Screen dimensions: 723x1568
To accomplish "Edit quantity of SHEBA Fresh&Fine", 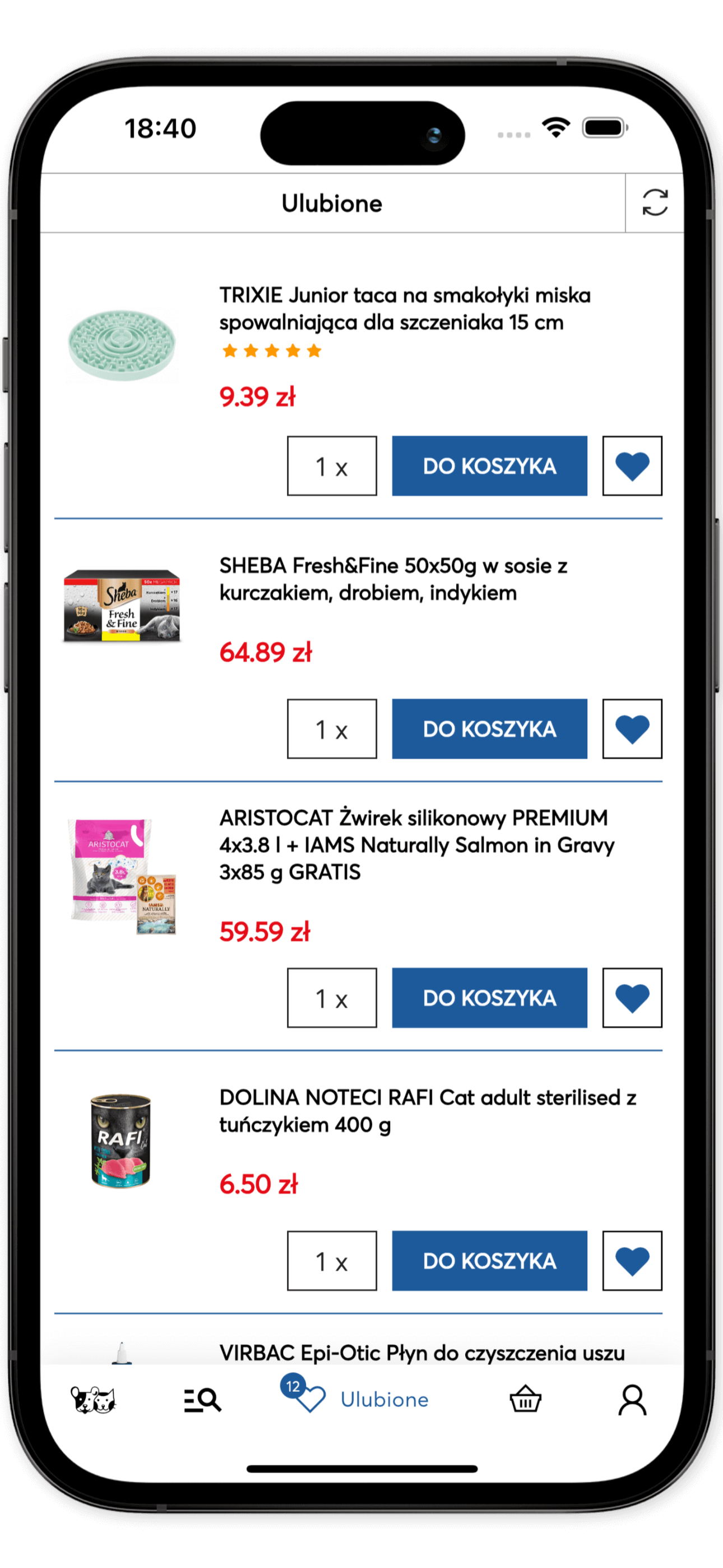I will tap(332, 728).
